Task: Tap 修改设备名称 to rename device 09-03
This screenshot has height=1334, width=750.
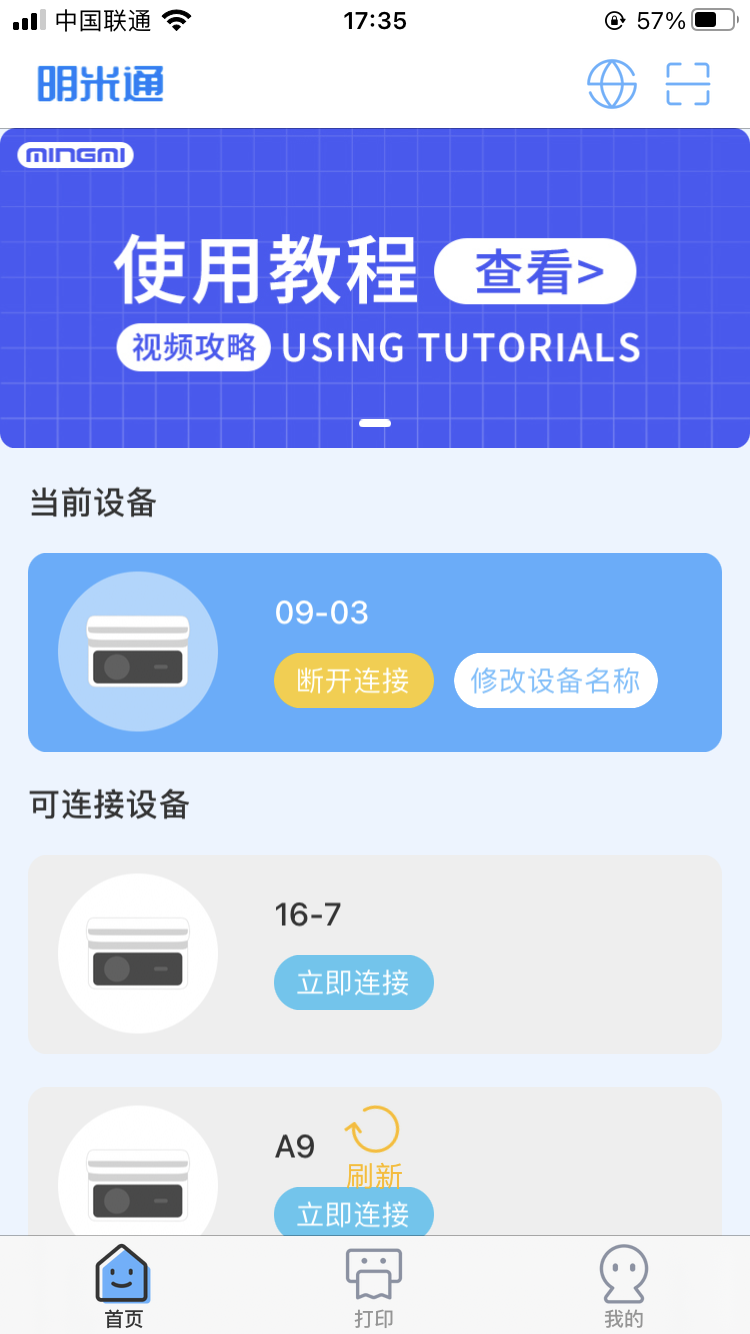Action: click(x=555, y=680)
